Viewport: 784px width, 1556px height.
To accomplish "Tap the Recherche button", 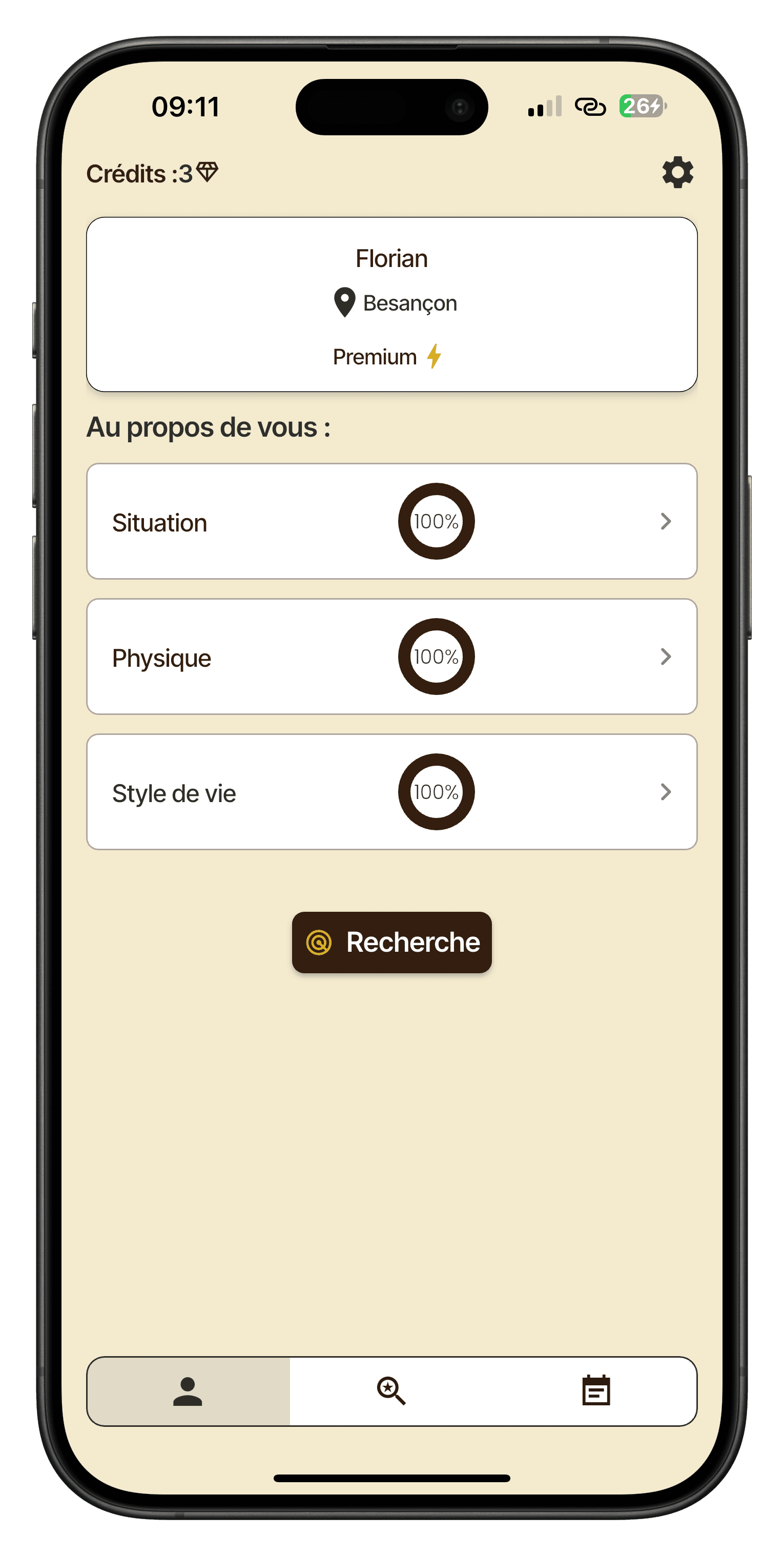I will (x=391, y=943).
